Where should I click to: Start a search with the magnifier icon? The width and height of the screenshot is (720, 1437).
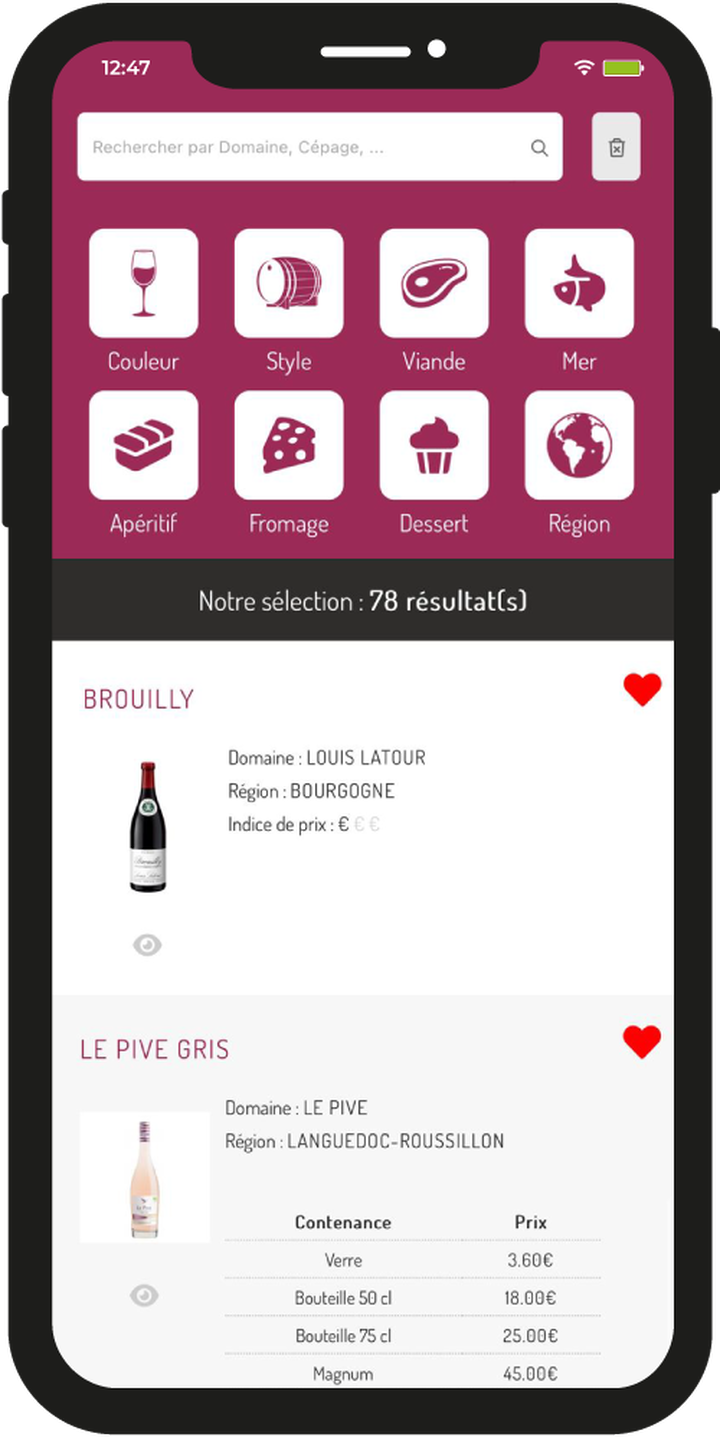539,148
